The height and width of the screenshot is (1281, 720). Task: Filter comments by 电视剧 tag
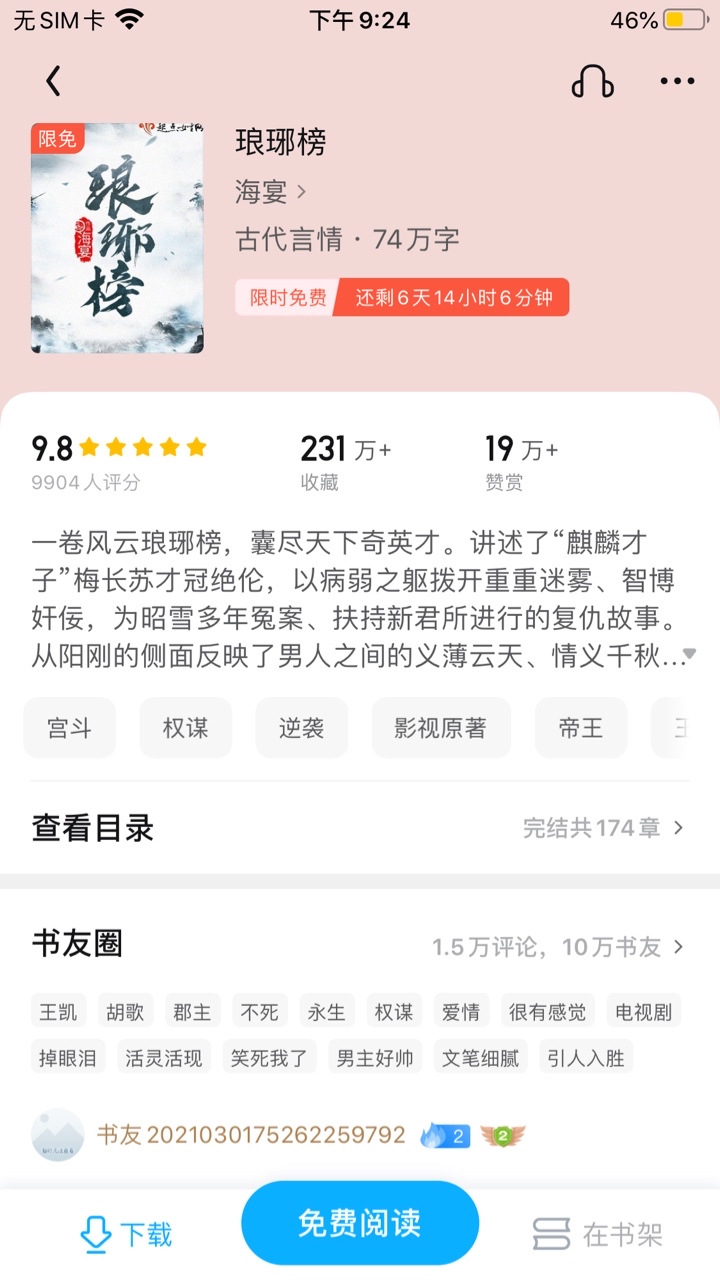click(644, 1012)
